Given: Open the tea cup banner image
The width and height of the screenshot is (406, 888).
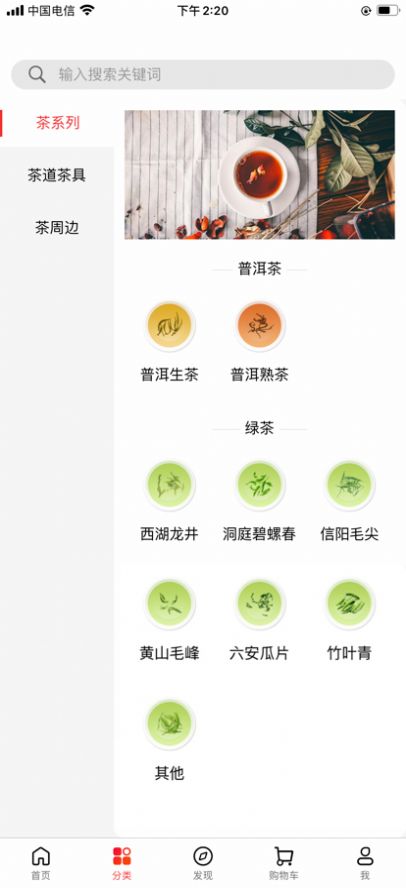Looking at the screenshot, I should click(259, 174).
